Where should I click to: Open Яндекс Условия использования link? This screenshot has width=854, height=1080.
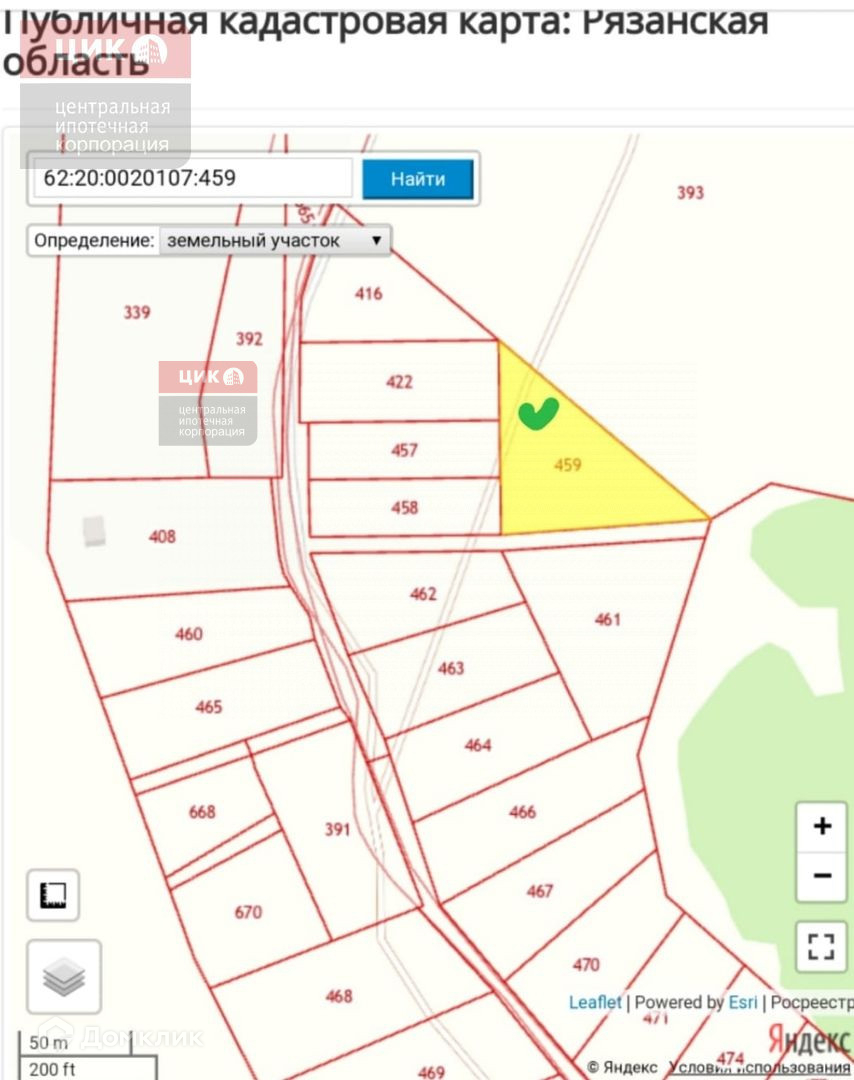[x=760, y=1068]
